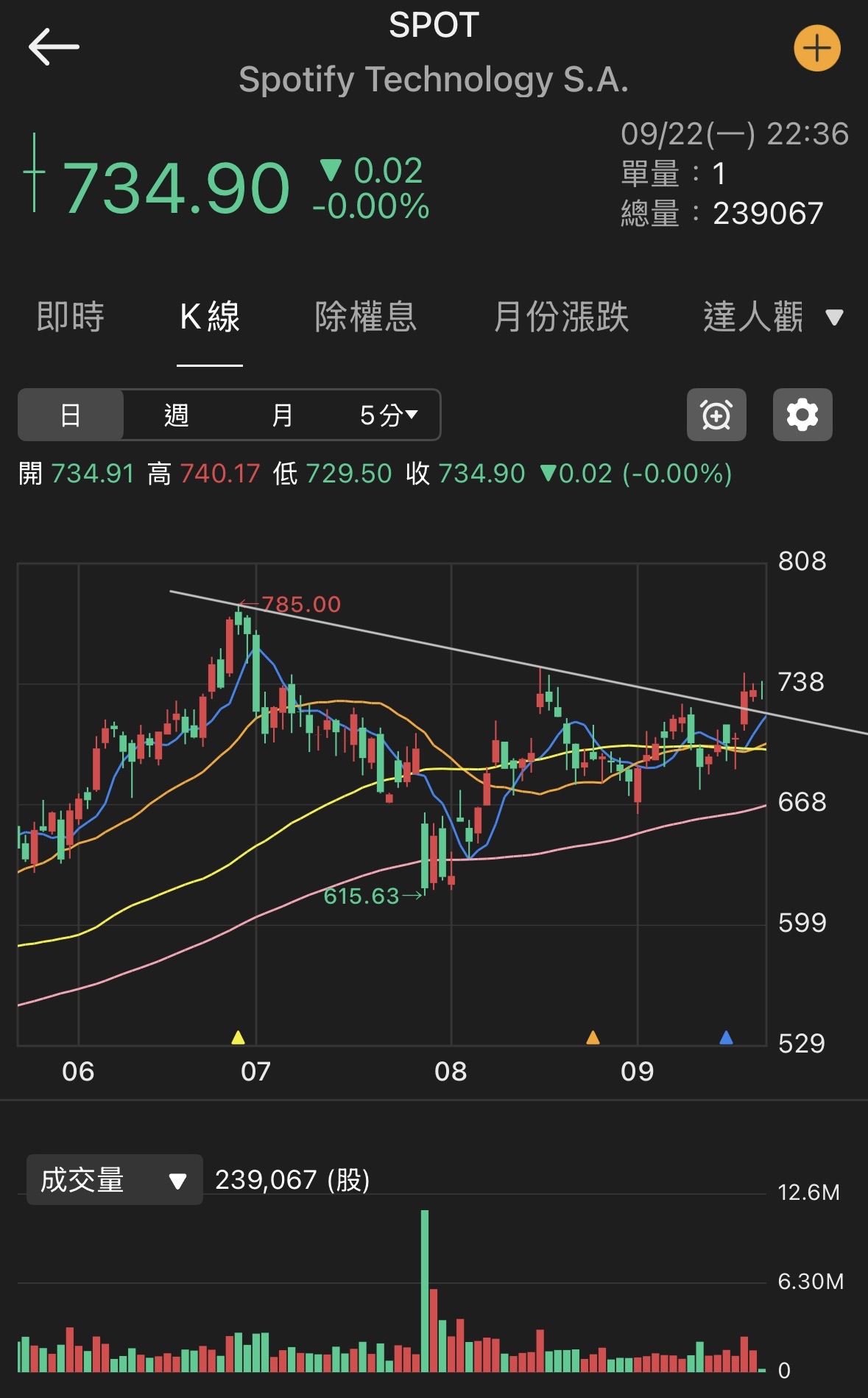Expand more tabs with the dropdown arrow
868x1398 pixels.
(x=834, y=317)
